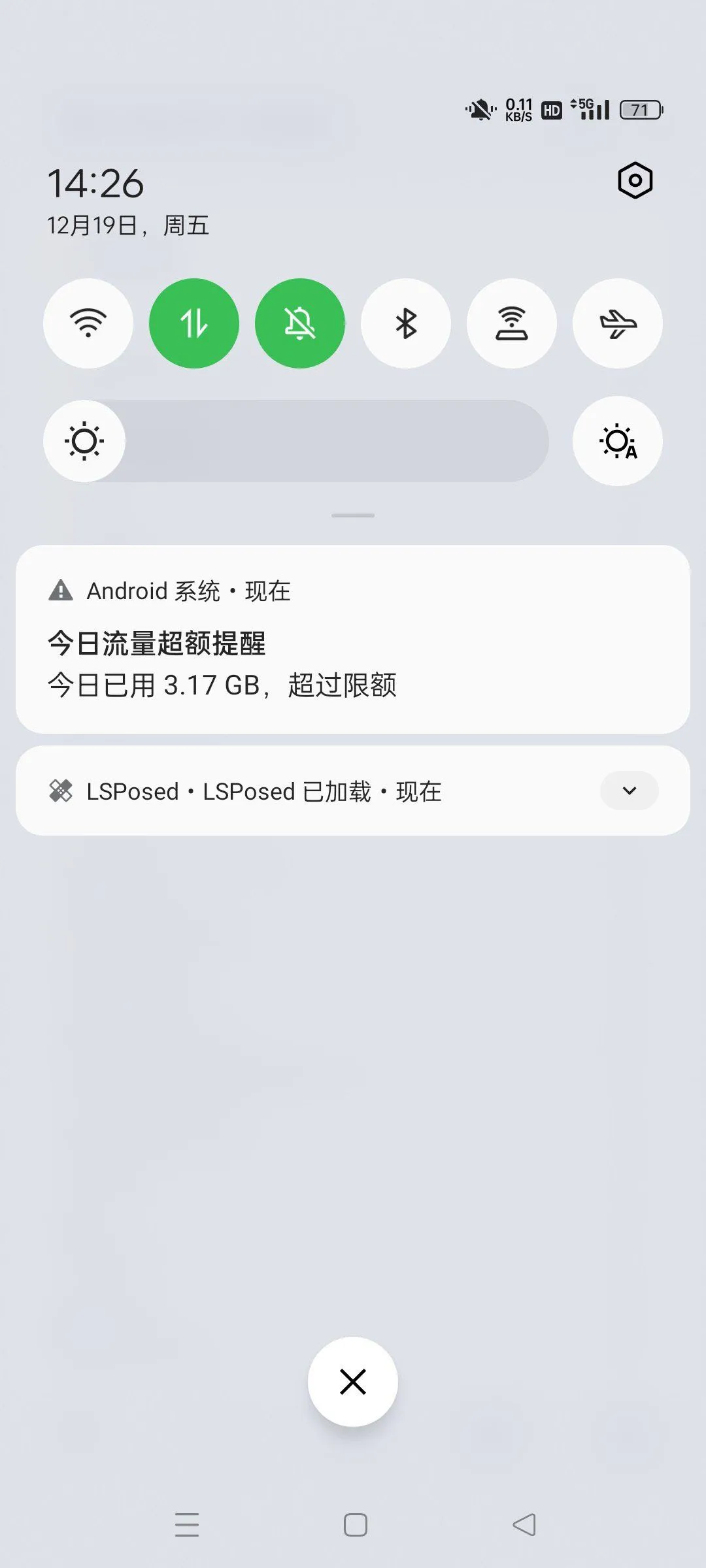Tap the Bluetooth quick settings icon
Image resolution: width=706 pixels, height=1568 pixels.
(405, 323)
